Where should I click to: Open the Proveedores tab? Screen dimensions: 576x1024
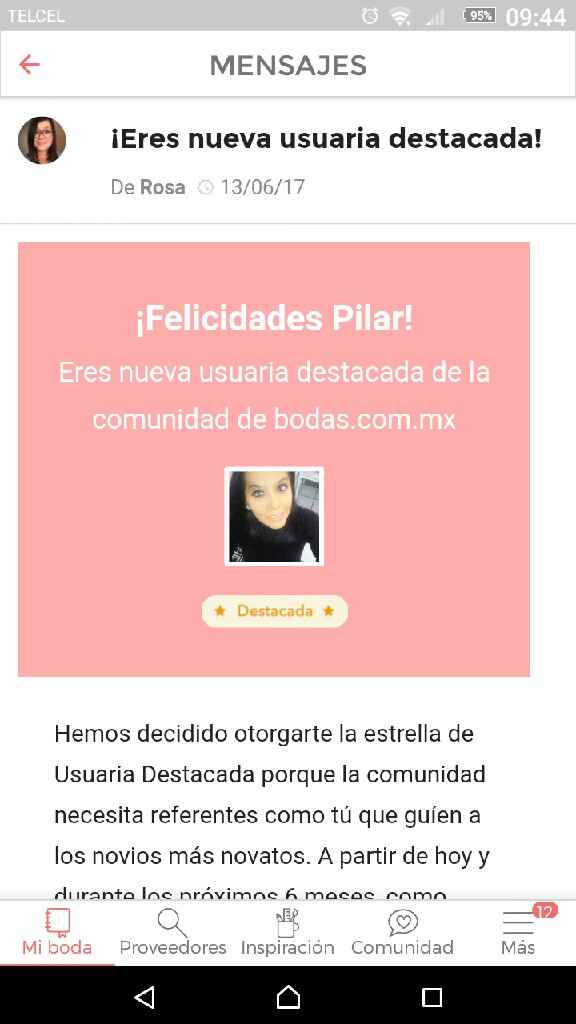pos(172,933)
